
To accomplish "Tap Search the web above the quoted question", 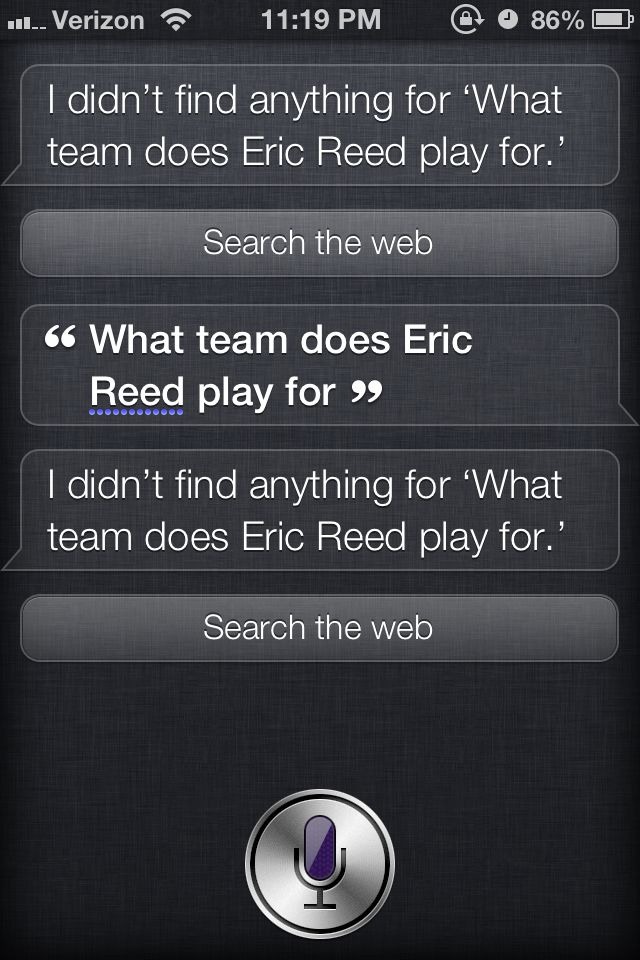I will click(x=319, y=243).
